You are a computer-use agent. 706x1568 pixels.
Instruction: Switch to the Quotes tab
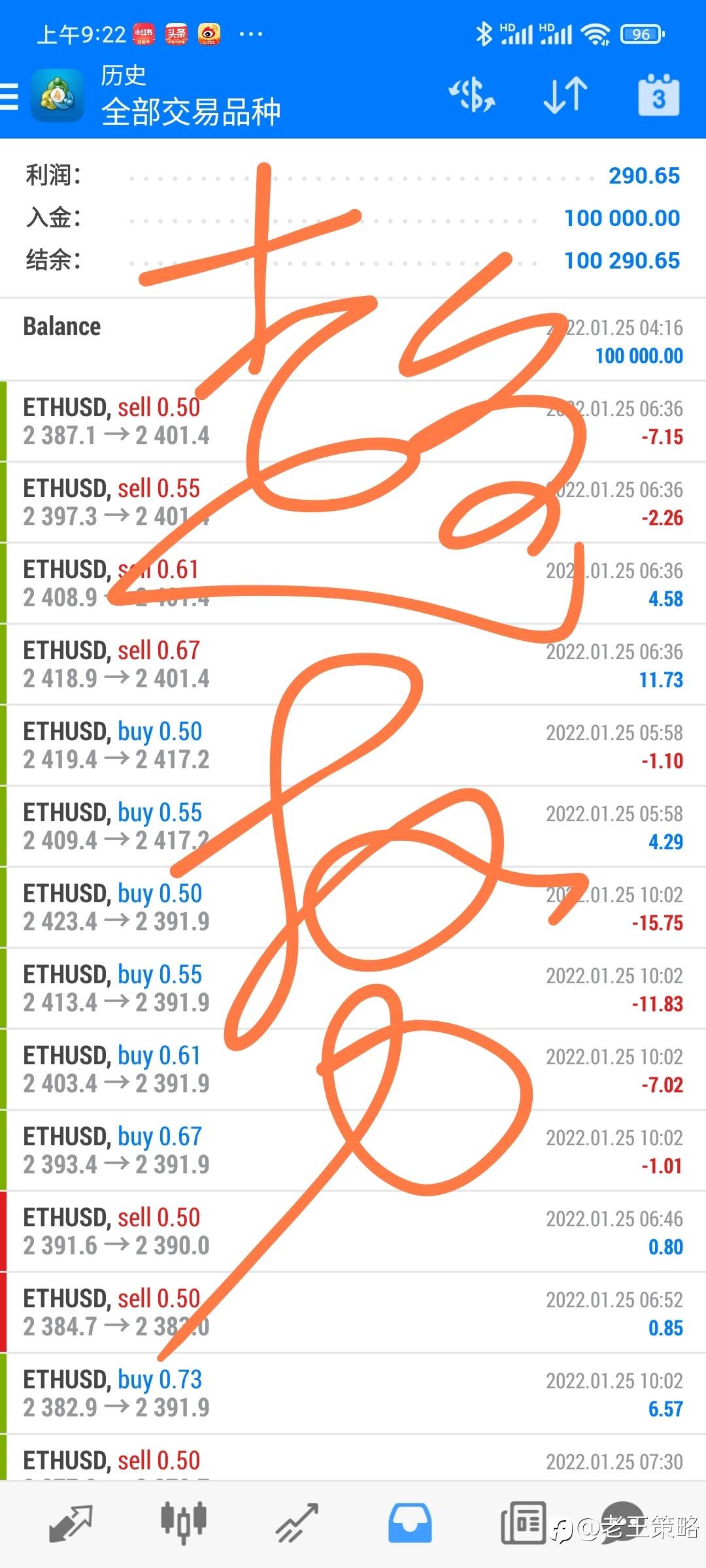(x=71, y=1524)
